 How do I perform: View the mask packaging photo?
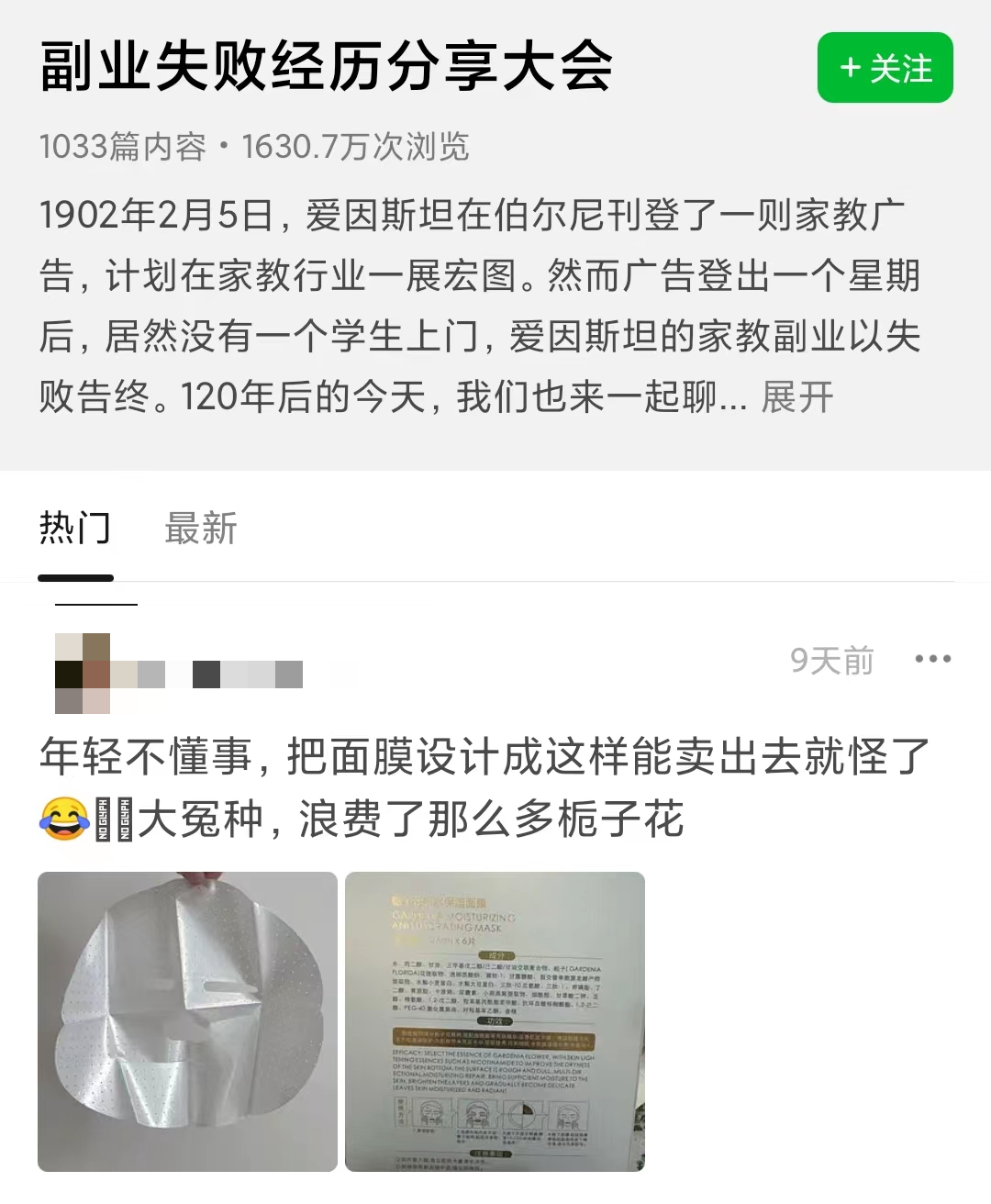(495, 1021)
